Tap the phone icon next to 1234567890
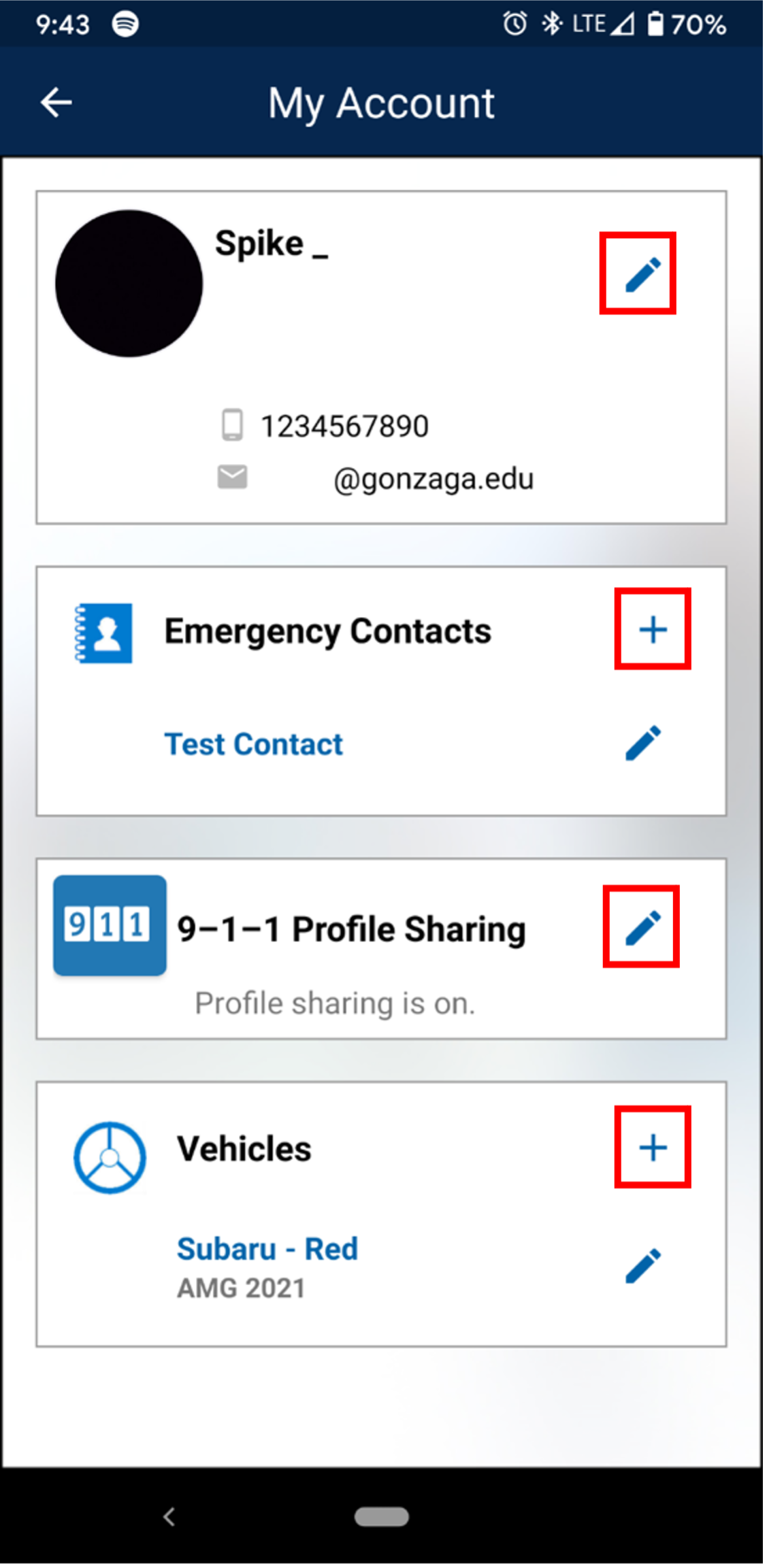The height and width of the screenshot is (1568, 767). click(x=232, y=424)
